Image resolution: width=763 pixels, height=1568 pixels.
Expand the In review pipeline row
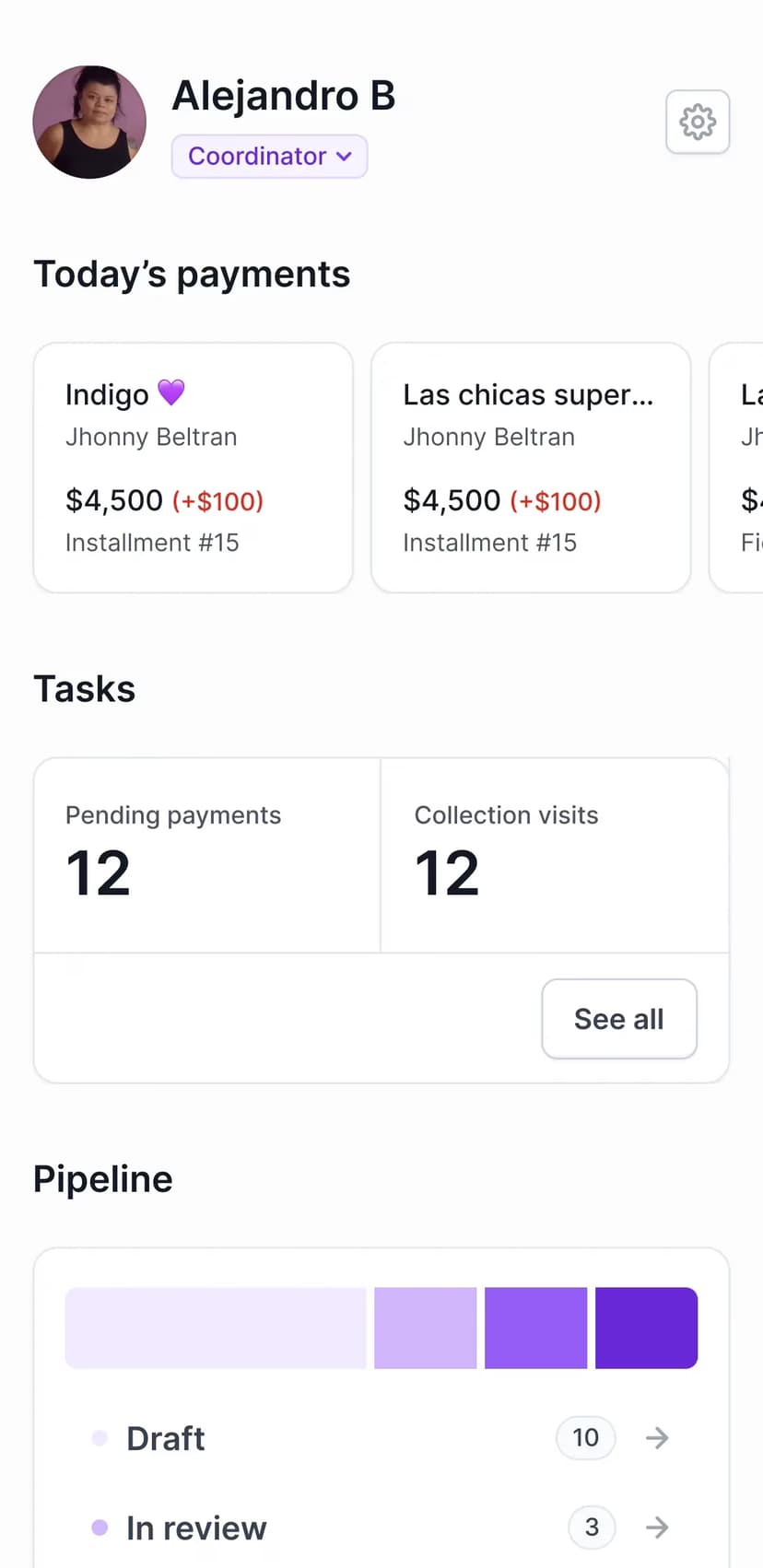(369, 1527)
